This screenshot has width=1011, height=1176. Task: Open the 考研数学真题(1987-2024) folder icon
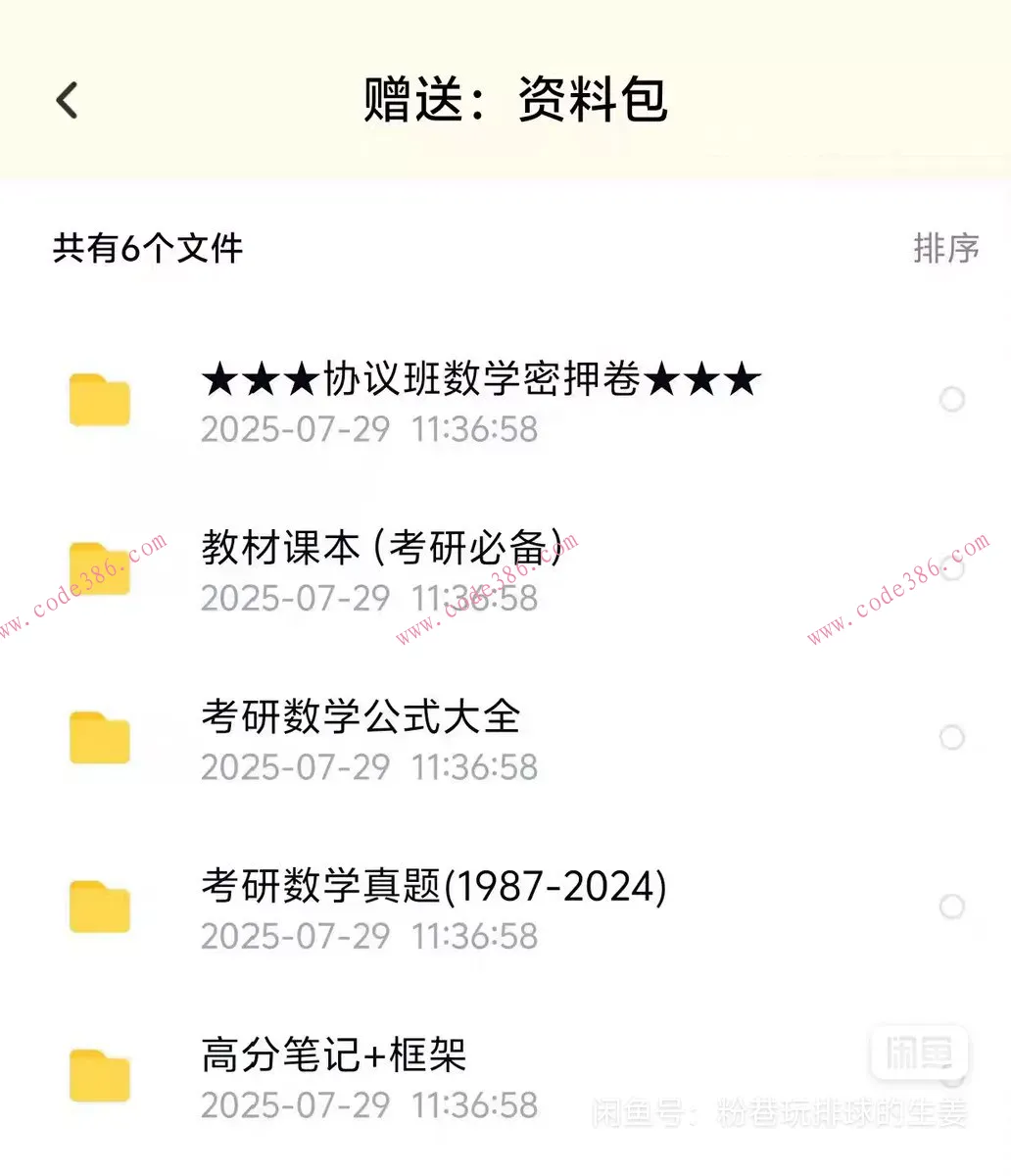click(101, 906)
